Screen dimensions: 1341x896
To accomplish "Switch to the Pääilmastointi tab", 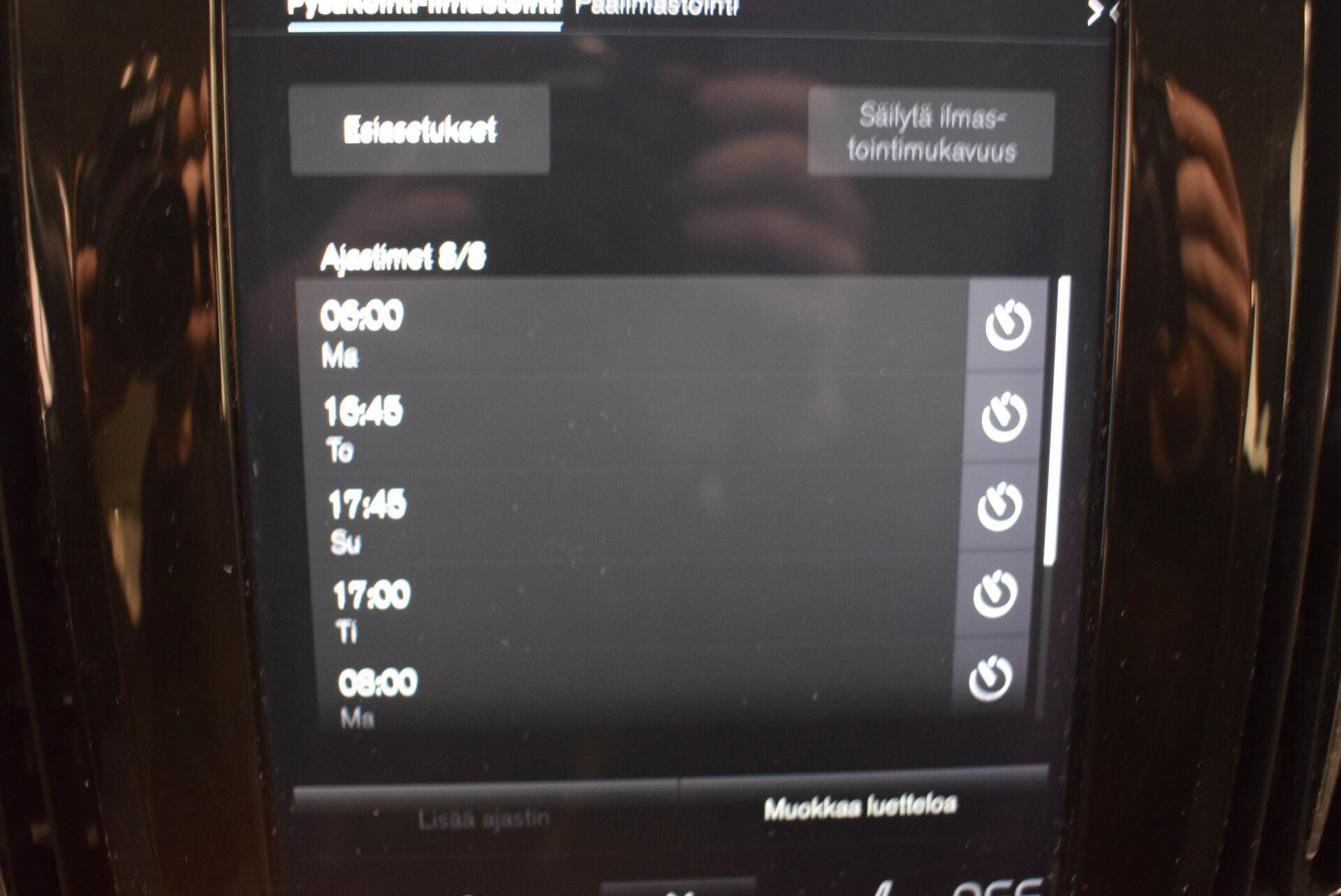I will (x=657, y=8).
